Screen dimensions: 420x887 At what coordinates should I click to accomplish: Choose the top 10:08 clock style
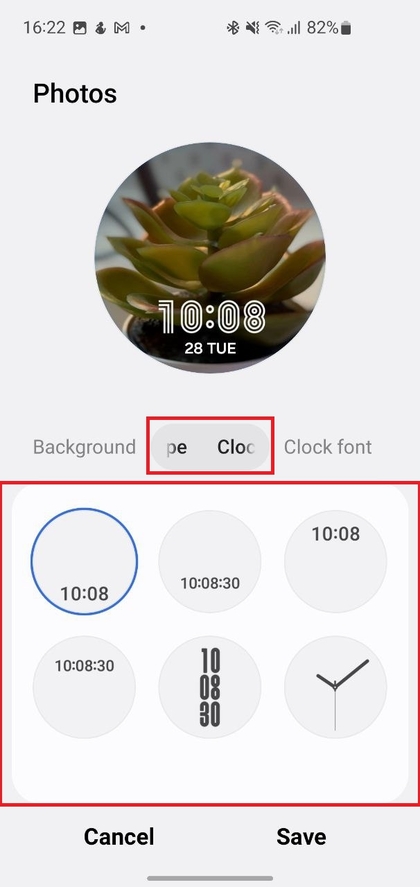coord(336,562)
